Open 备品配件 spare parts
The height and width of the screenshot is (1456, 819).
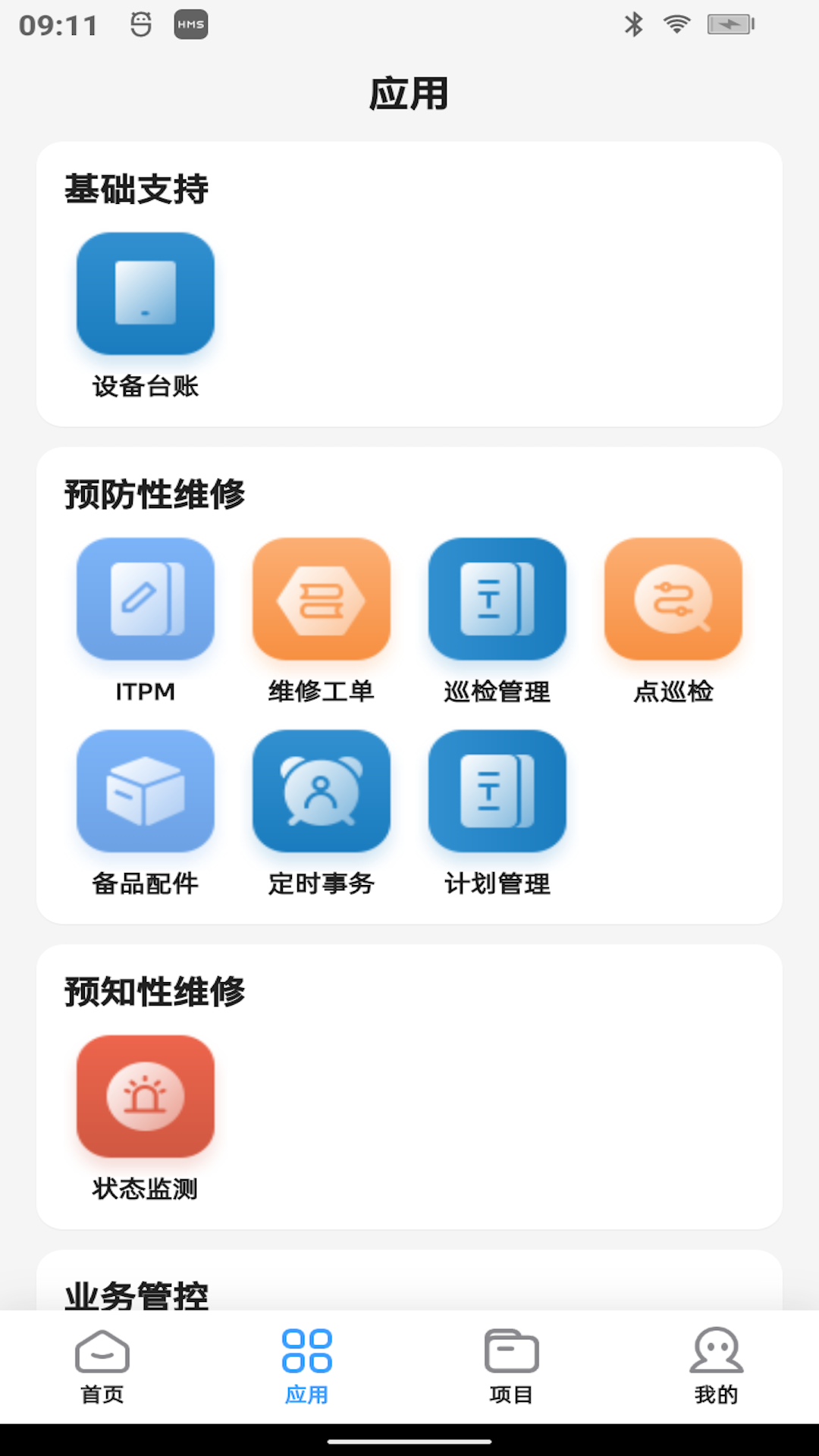145,791
